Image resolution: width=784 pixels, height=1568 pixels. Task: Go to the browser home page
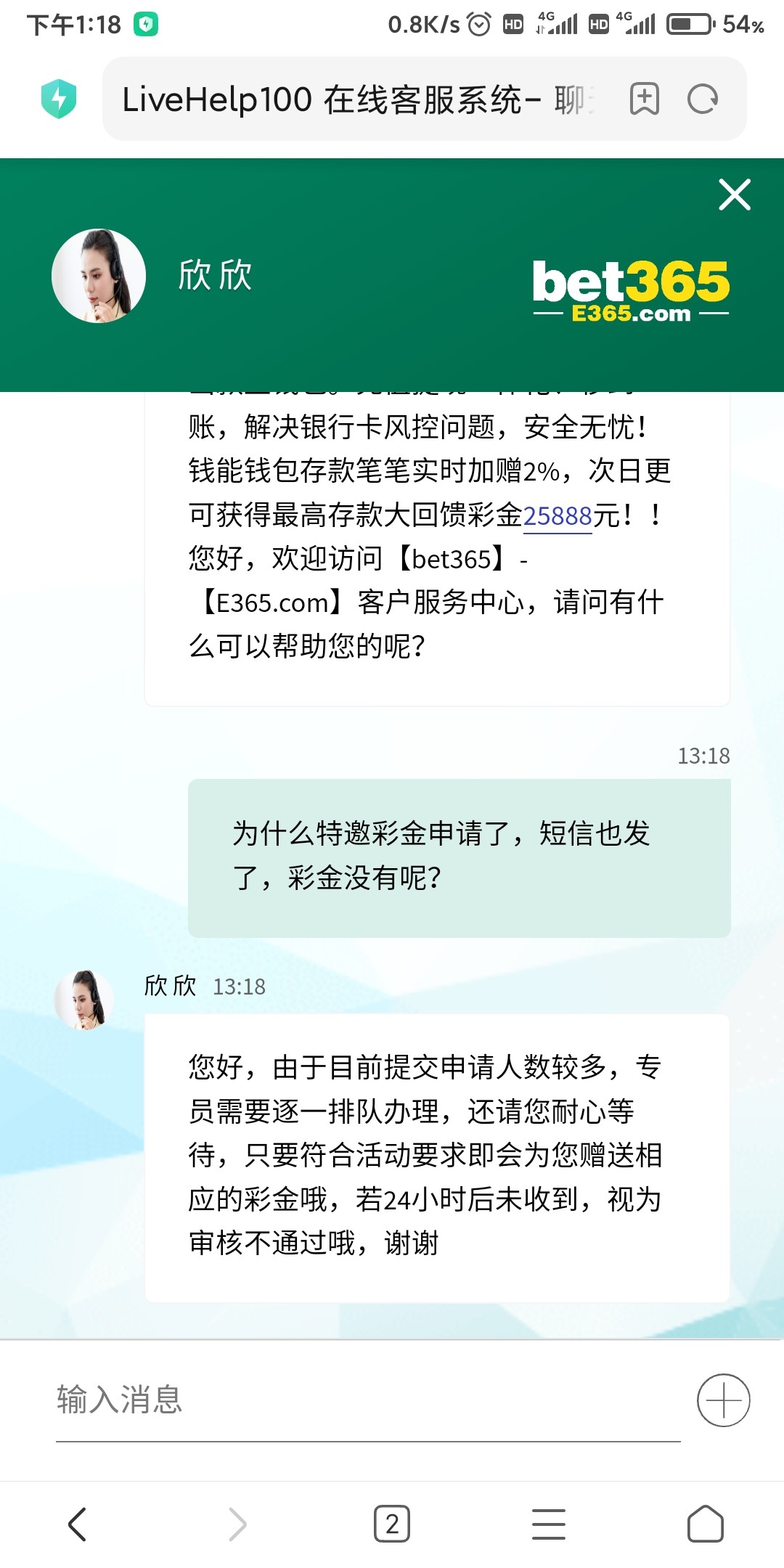705,1524
